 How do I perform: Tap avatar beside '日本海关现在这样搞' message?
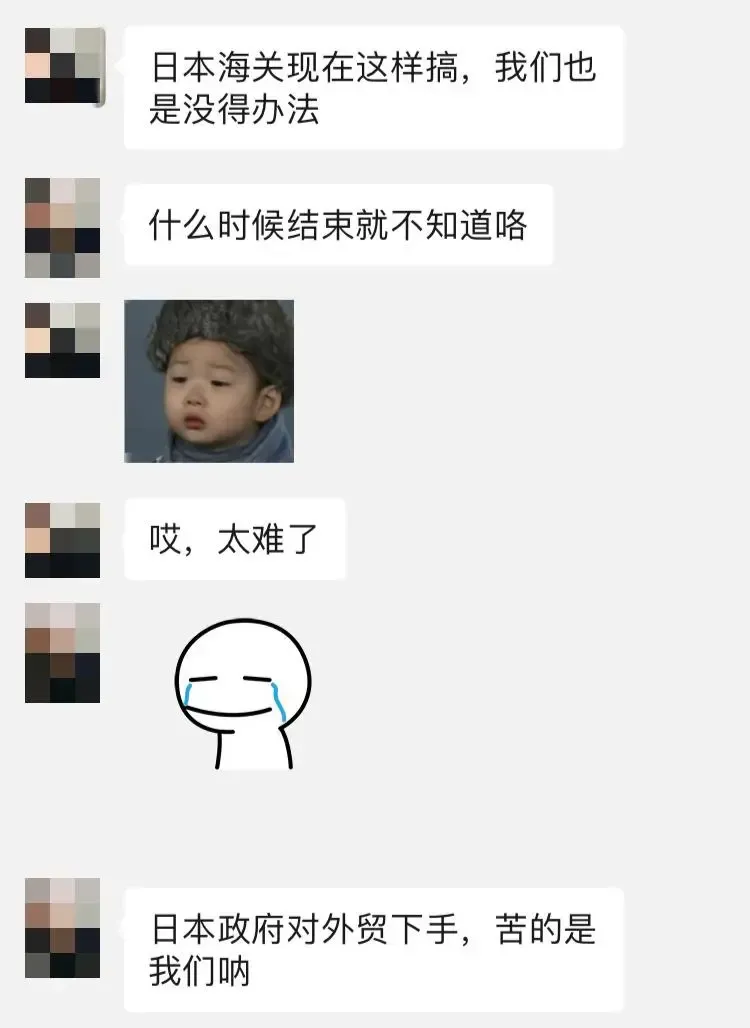pos(63,65)
